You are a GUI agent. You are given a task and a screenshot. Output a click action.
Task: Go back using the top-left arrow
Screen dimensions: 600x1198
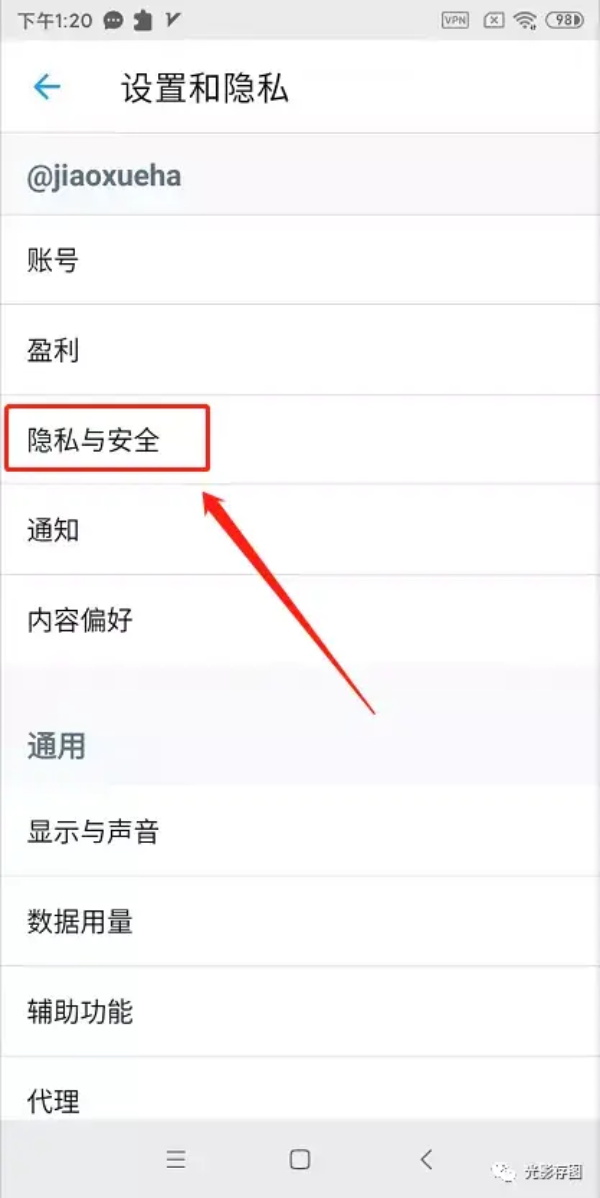[46, 88]
